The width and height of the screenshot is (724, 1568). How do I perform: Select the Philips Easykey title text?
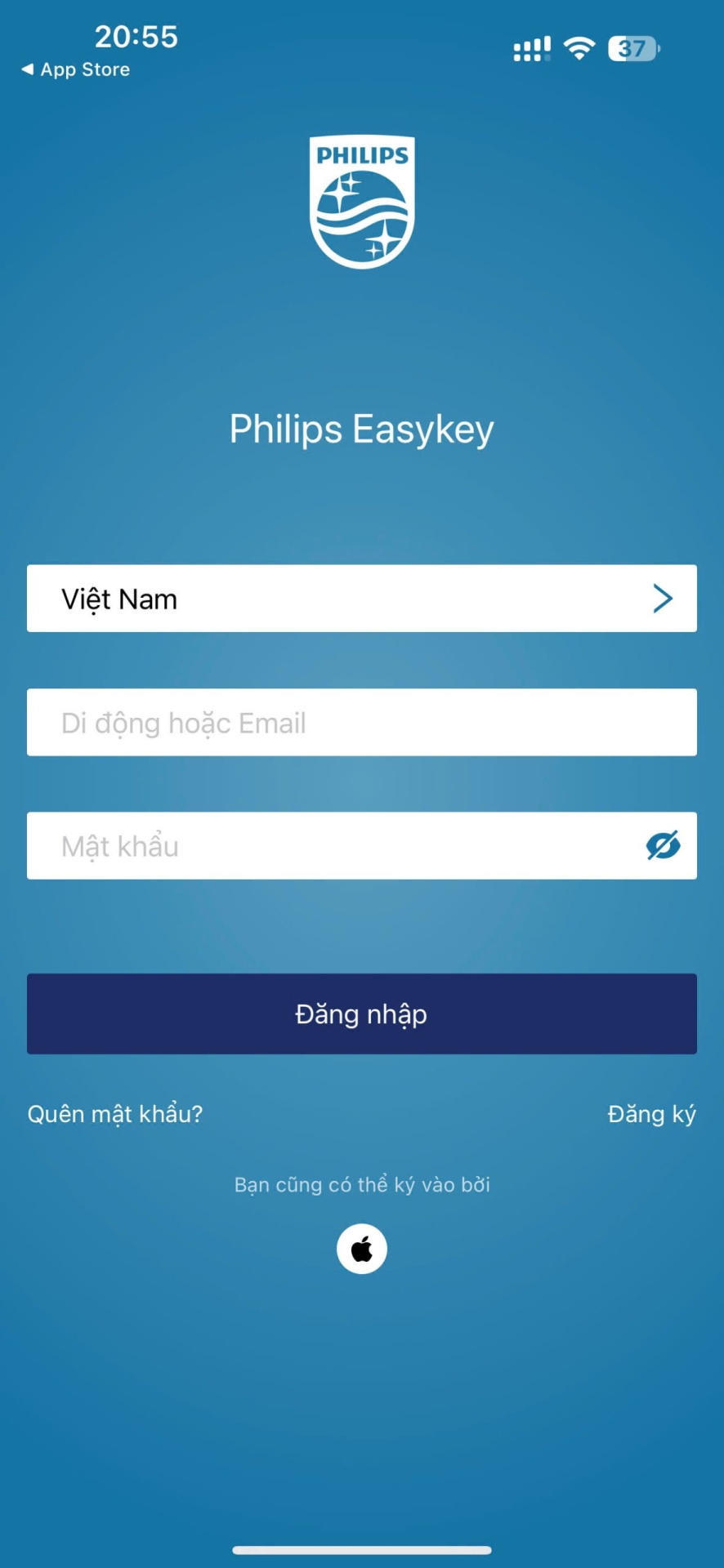pyautogui.click(x=362, y=428)
